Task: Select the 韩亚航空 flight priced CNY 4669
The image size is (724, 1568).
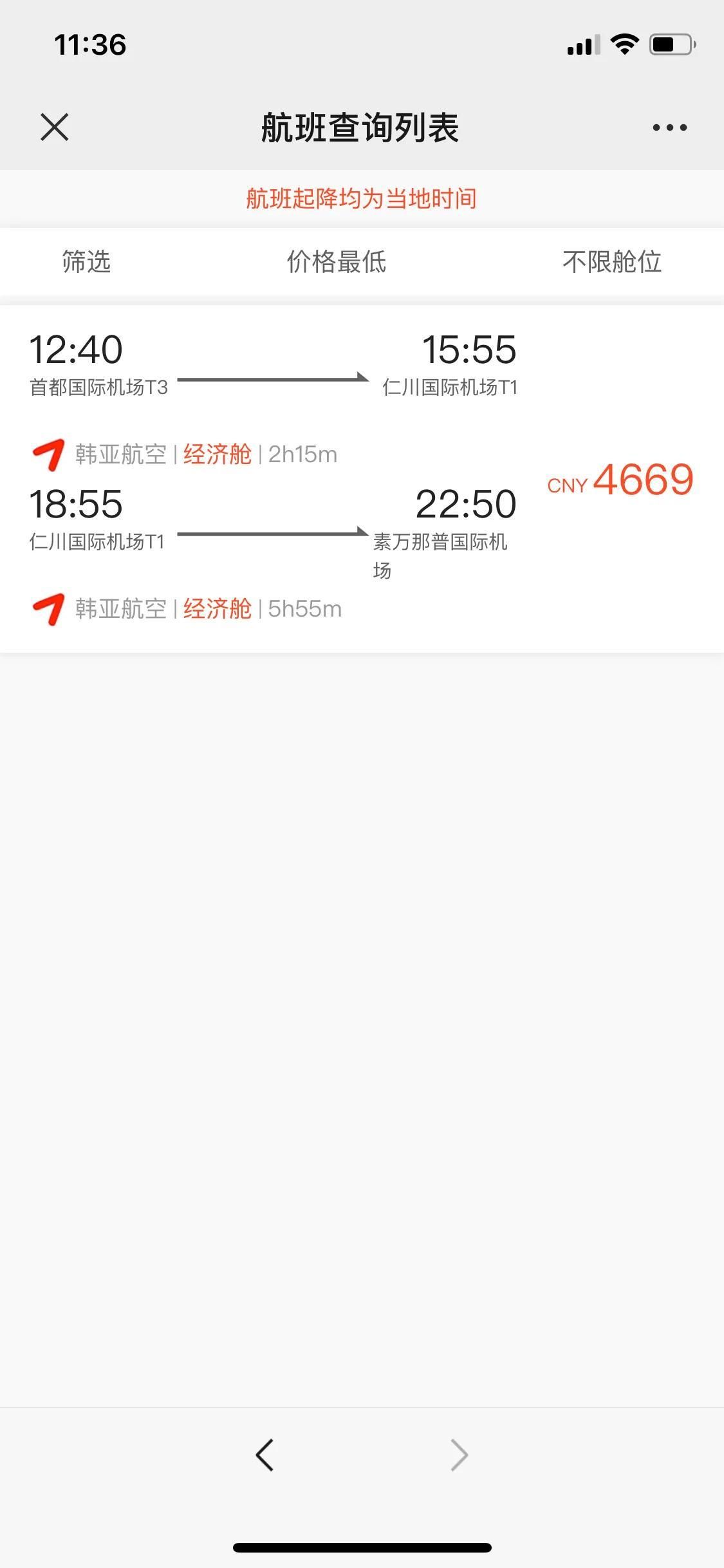Action: pyautogui.click(x=362, y=479)
